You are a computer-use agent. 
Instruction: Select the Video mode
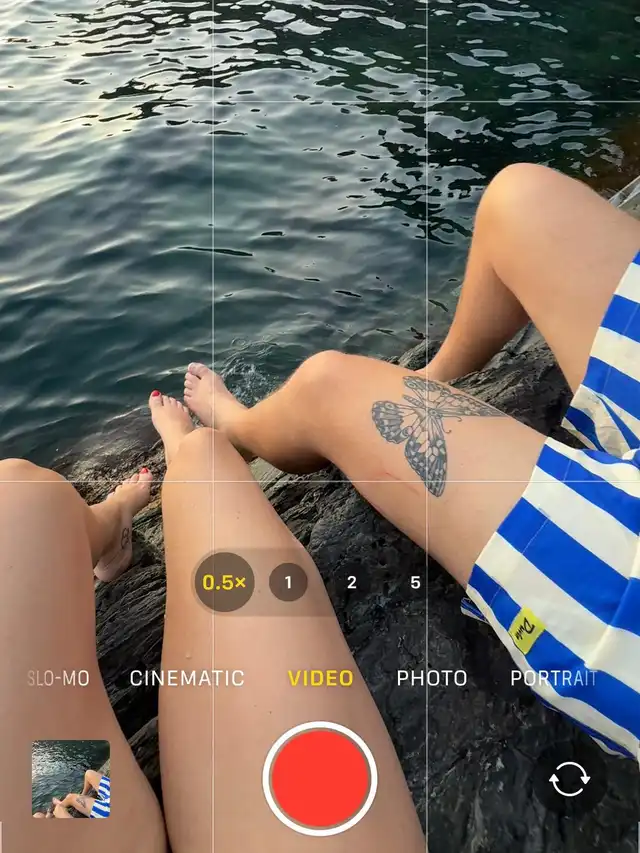320,678
